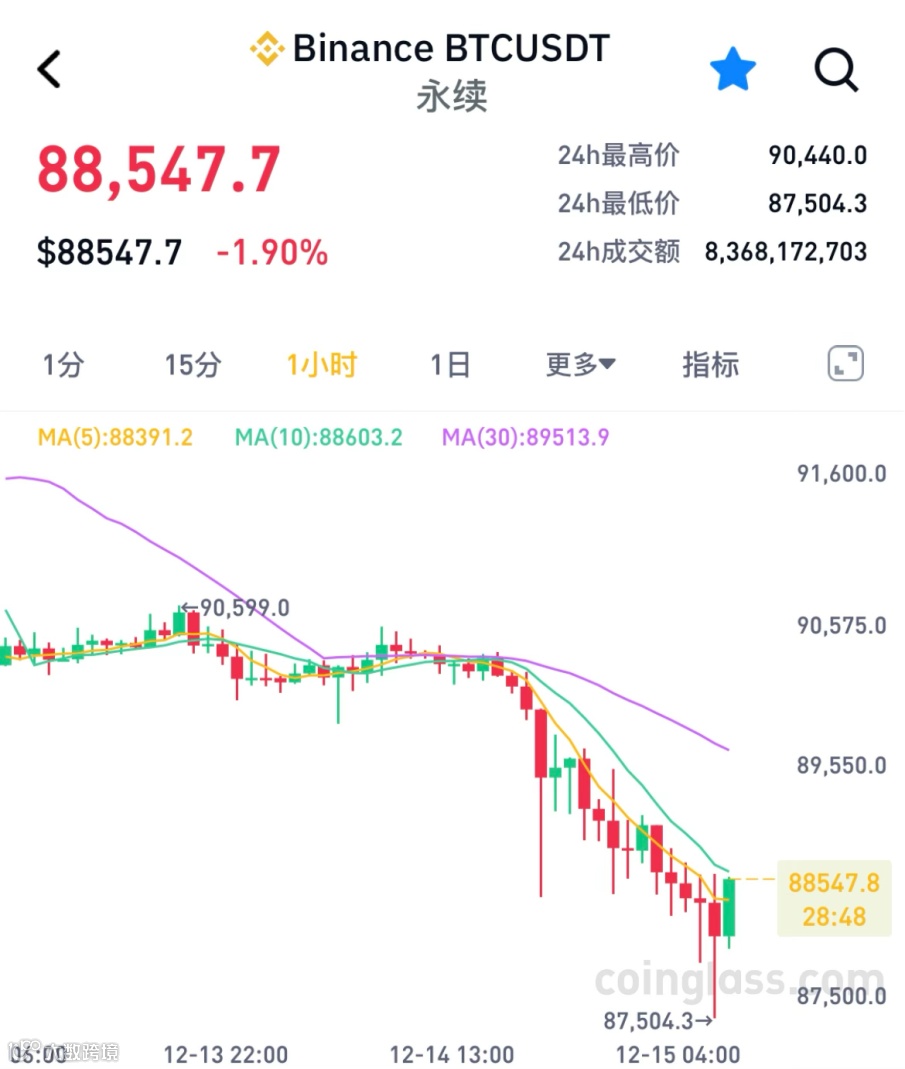Click the 88547.8 current price tag
Image resolution: width=905 pixels, height=1069 pixels.
click(x=835, y=881)
